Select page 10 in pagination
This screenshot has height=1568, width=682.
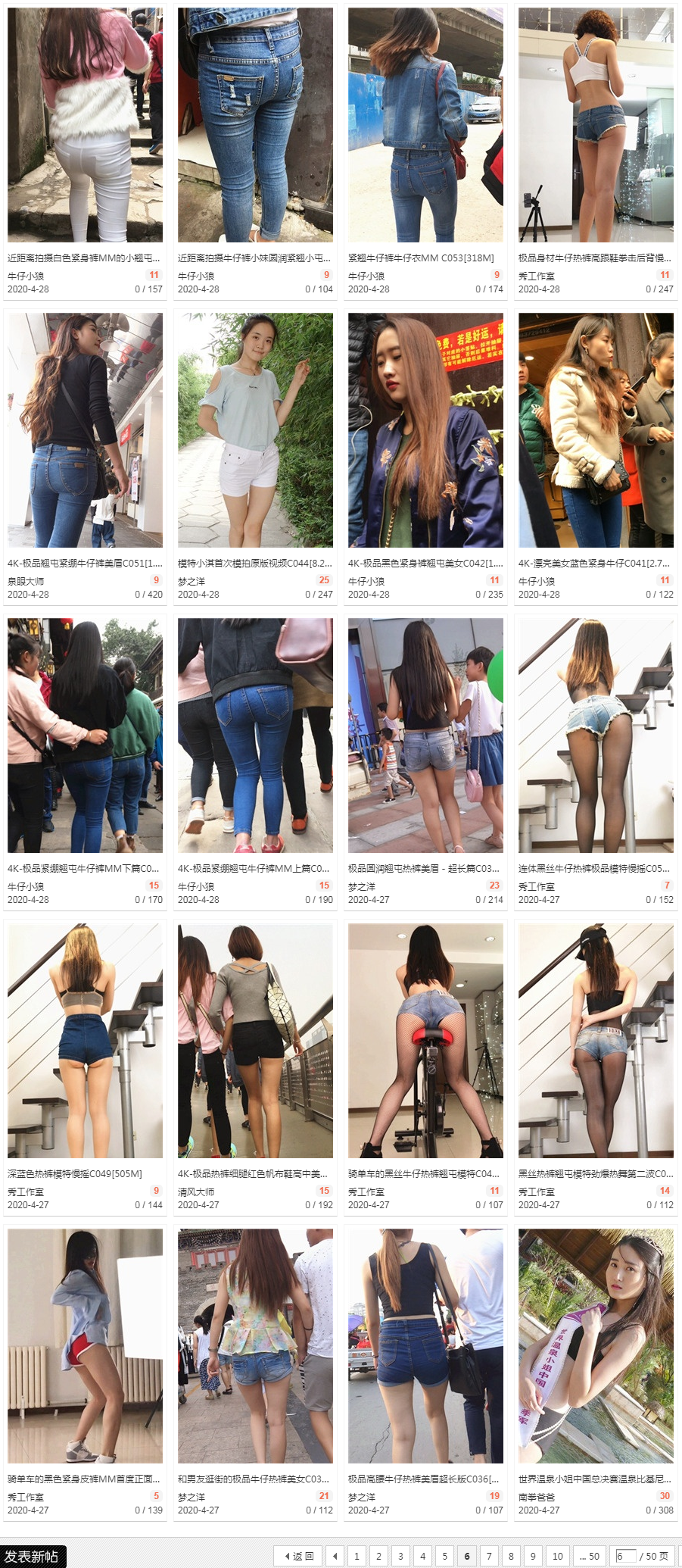558,1556
